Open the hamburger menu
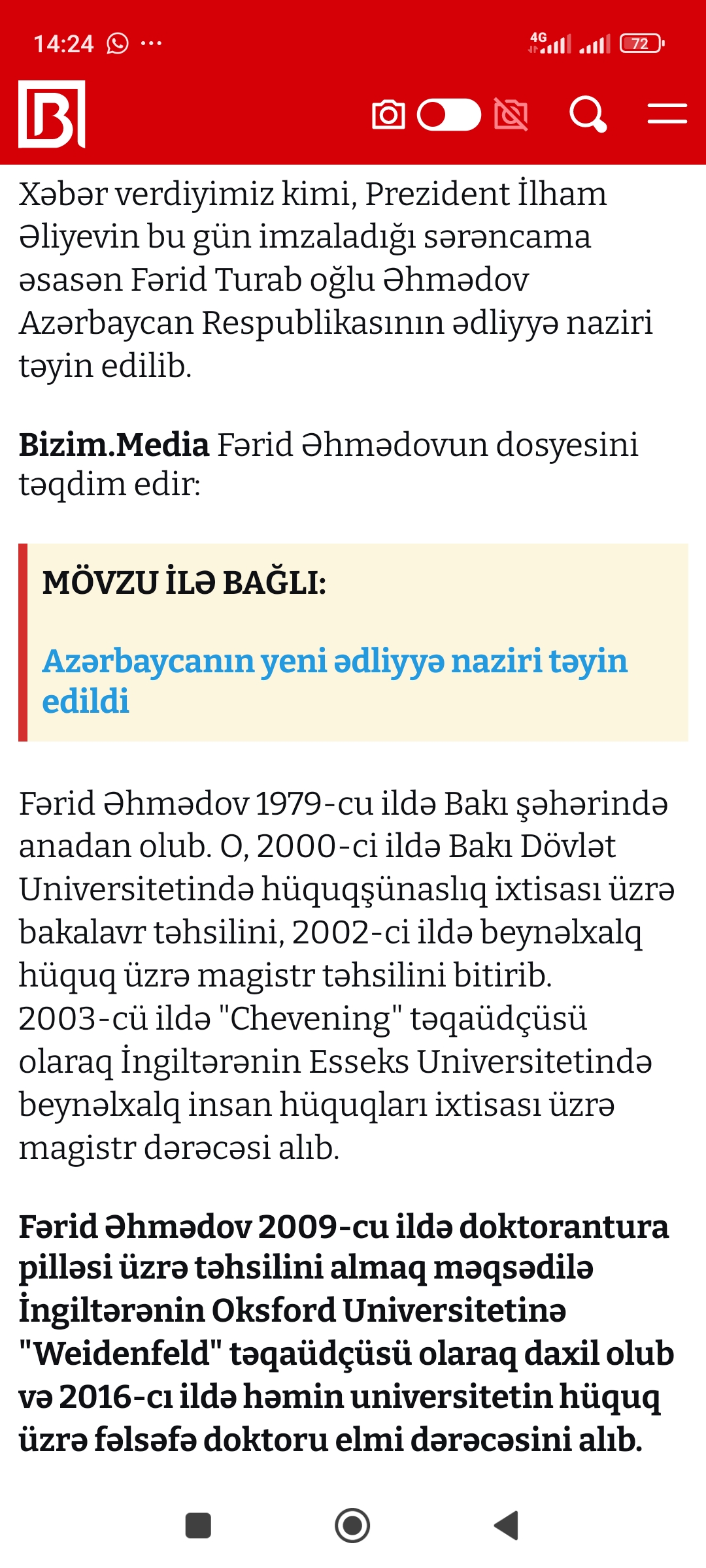Viewport: 706px width, 1568px height. click(x=667, y=114)
